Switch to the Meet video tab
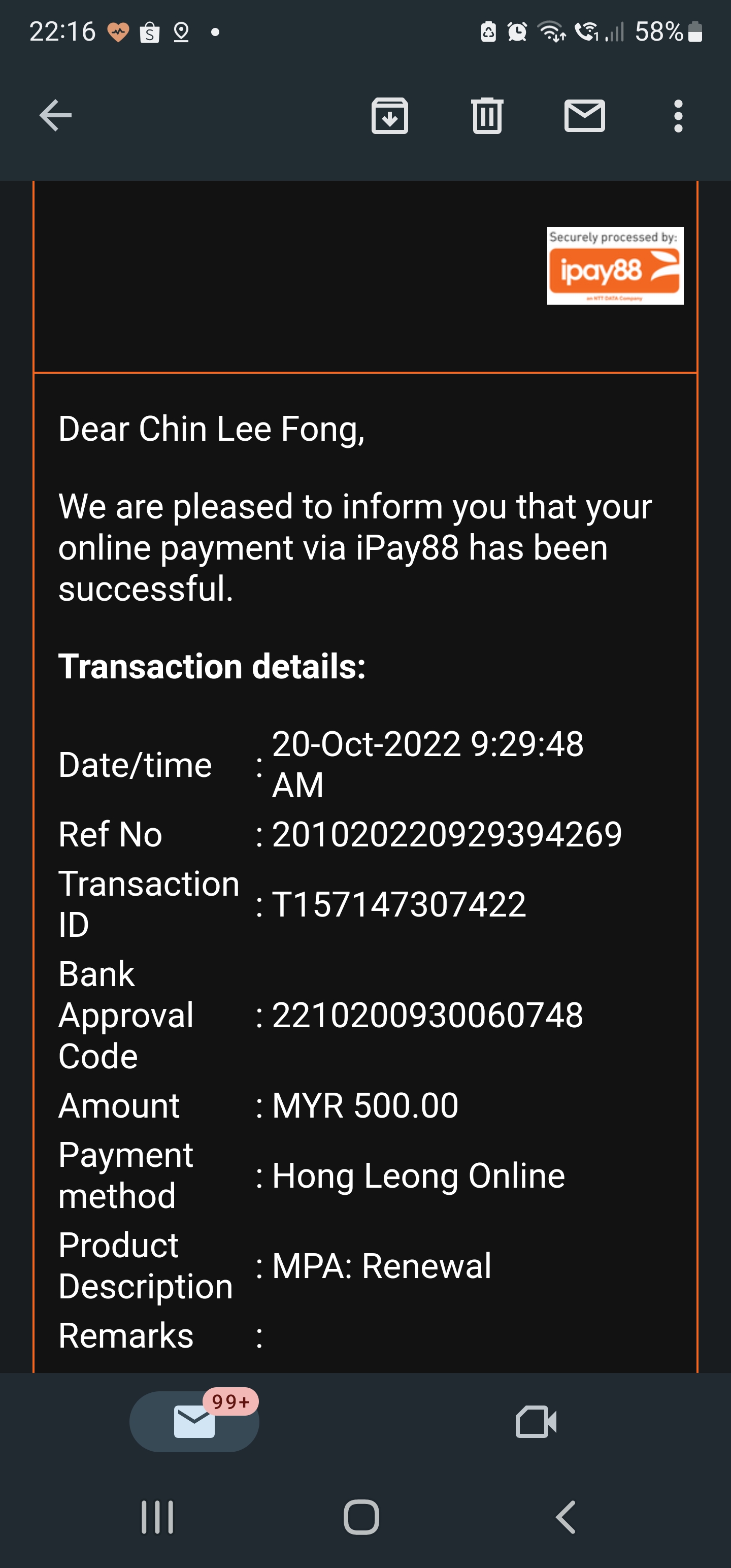731x1568 pixels. coord(536,1422)
